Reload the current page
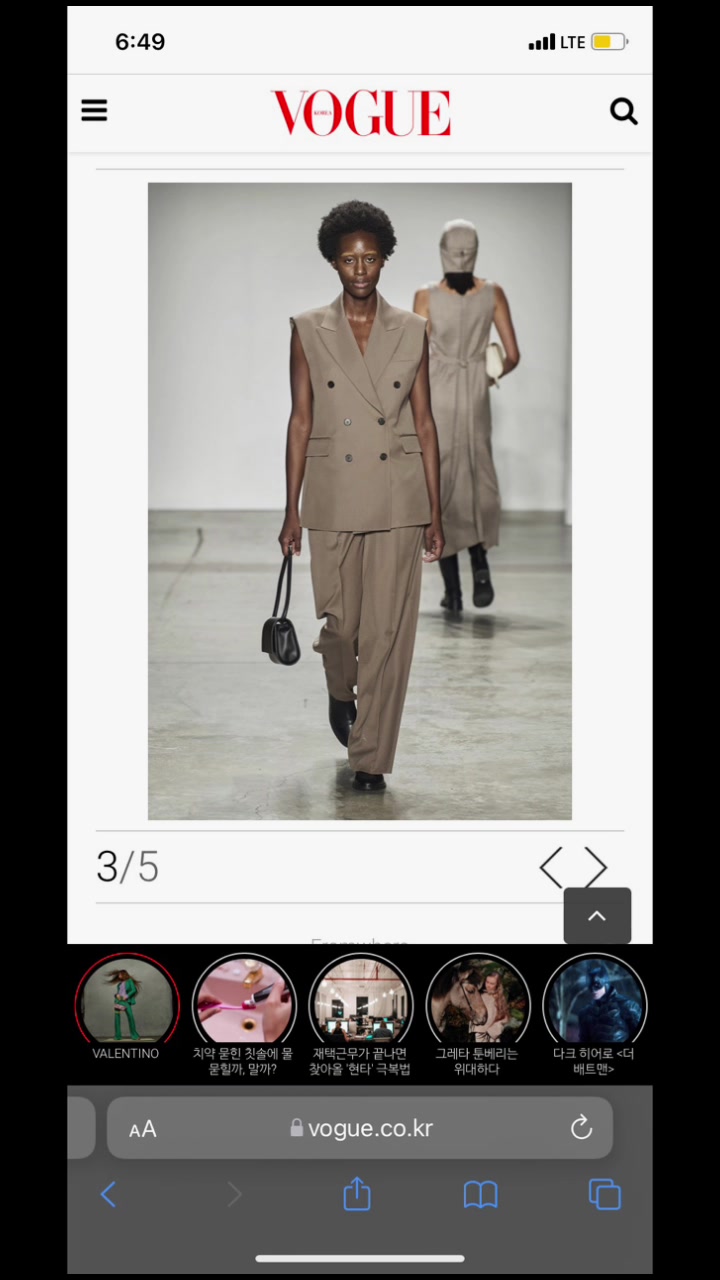The image size is (720, 1280). point(581,1129)
